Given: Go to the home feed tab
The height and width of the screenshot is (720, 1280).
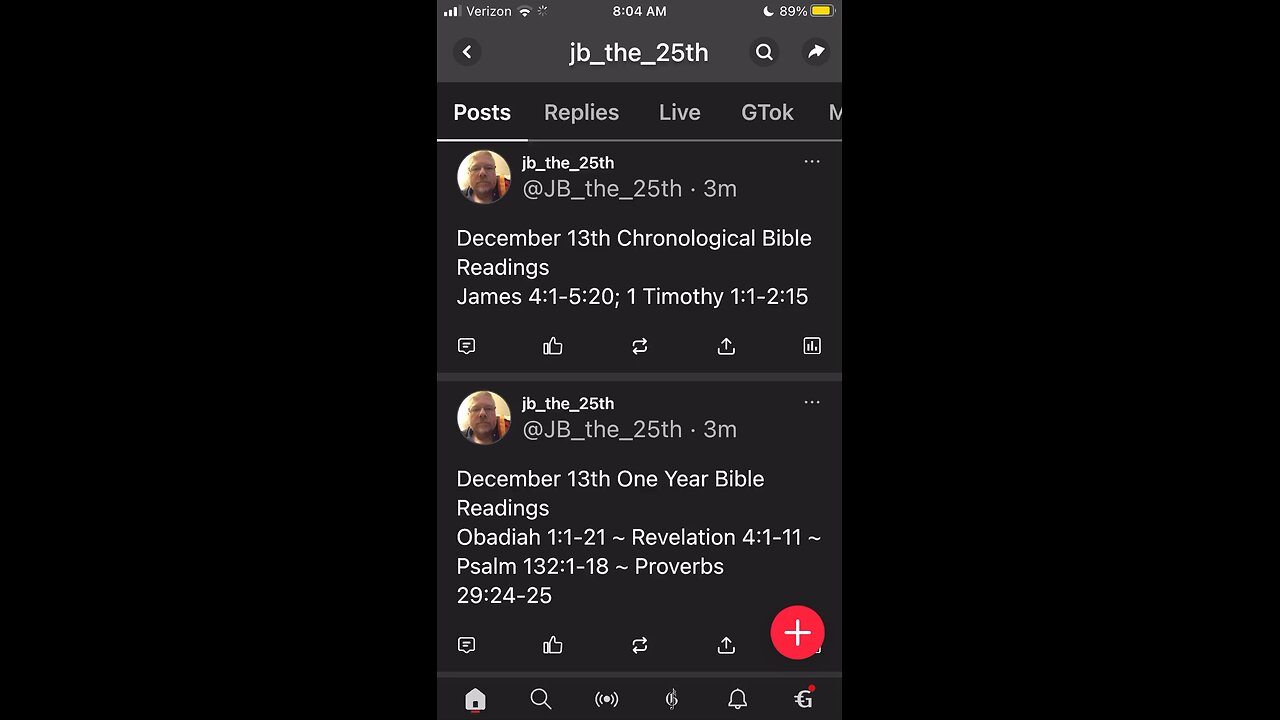Looking at the screenshot, I should (x=475, y=699).
